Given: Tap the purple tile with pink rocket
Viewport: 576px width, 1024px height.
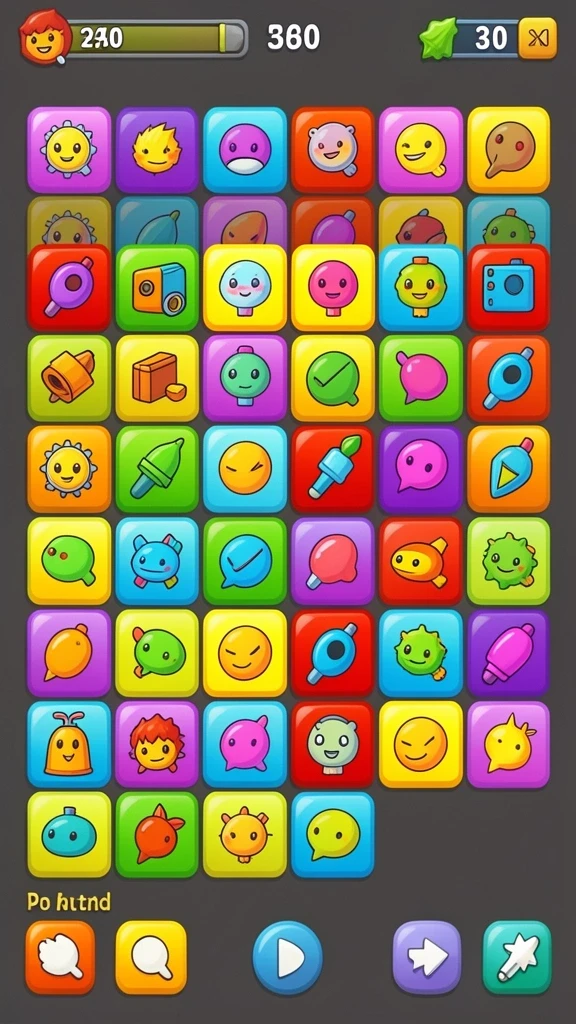Looking at the screenshot, I should tap(509, 653).
